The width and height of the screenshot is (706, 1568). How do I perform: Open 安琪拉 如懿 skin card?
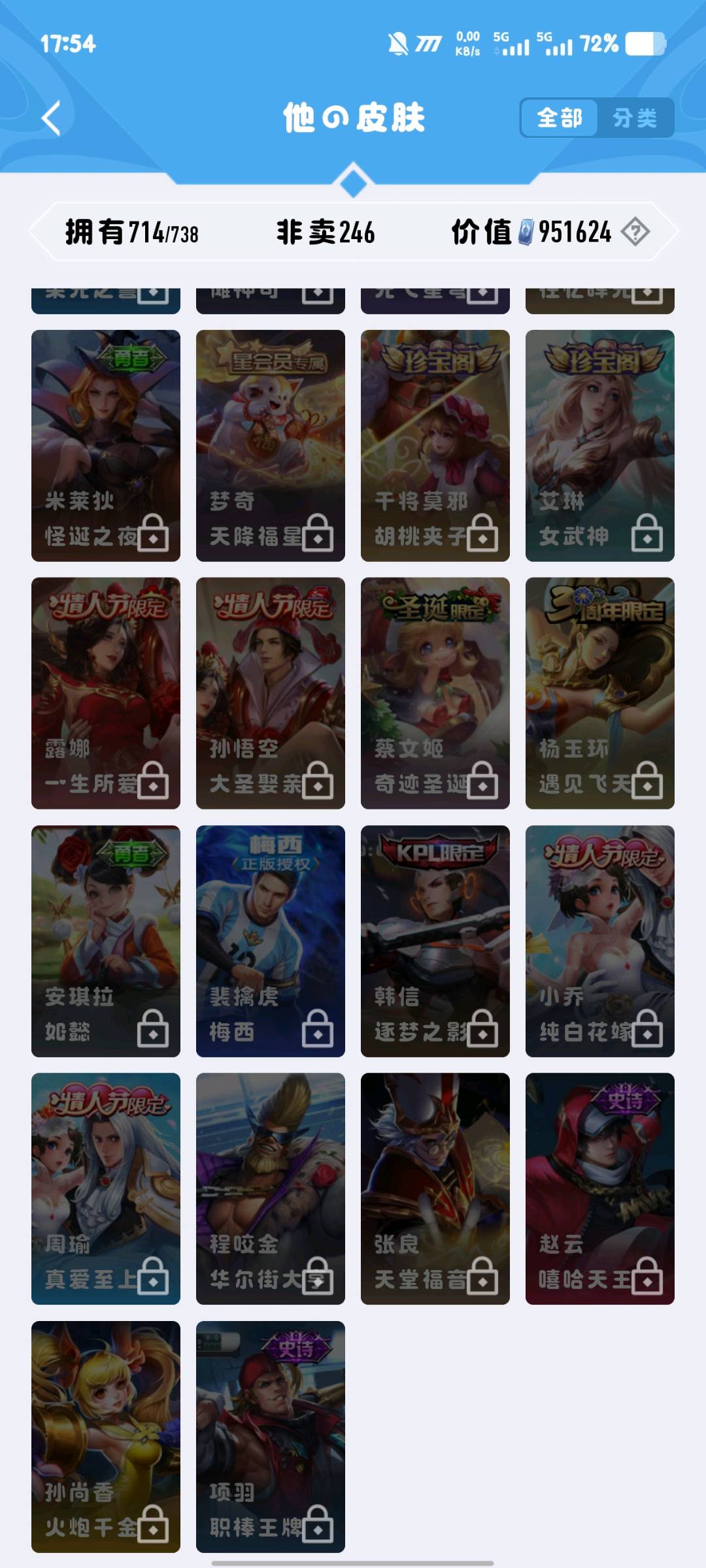[x=106, y=941]
